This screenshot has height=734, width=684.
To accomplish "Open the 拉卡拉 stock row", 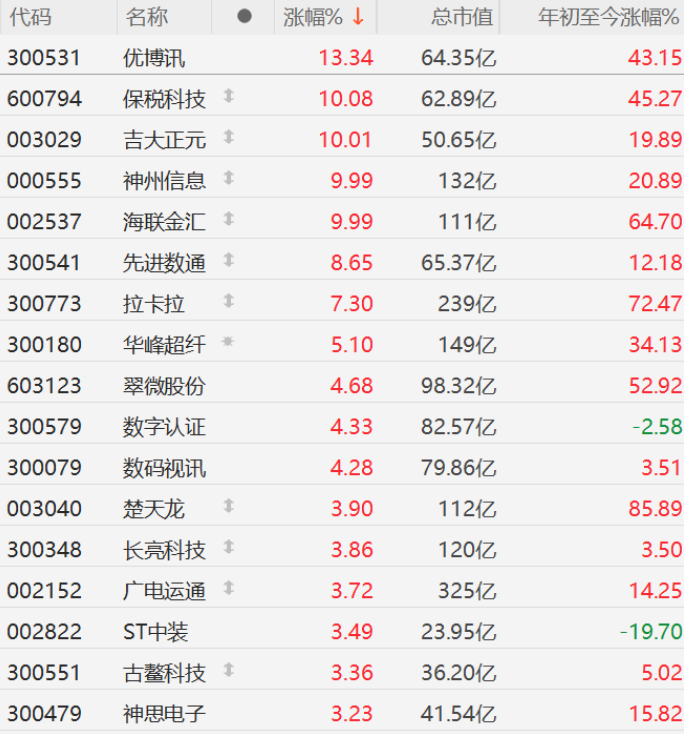I will pyautogui.click(x=154, y=304).
